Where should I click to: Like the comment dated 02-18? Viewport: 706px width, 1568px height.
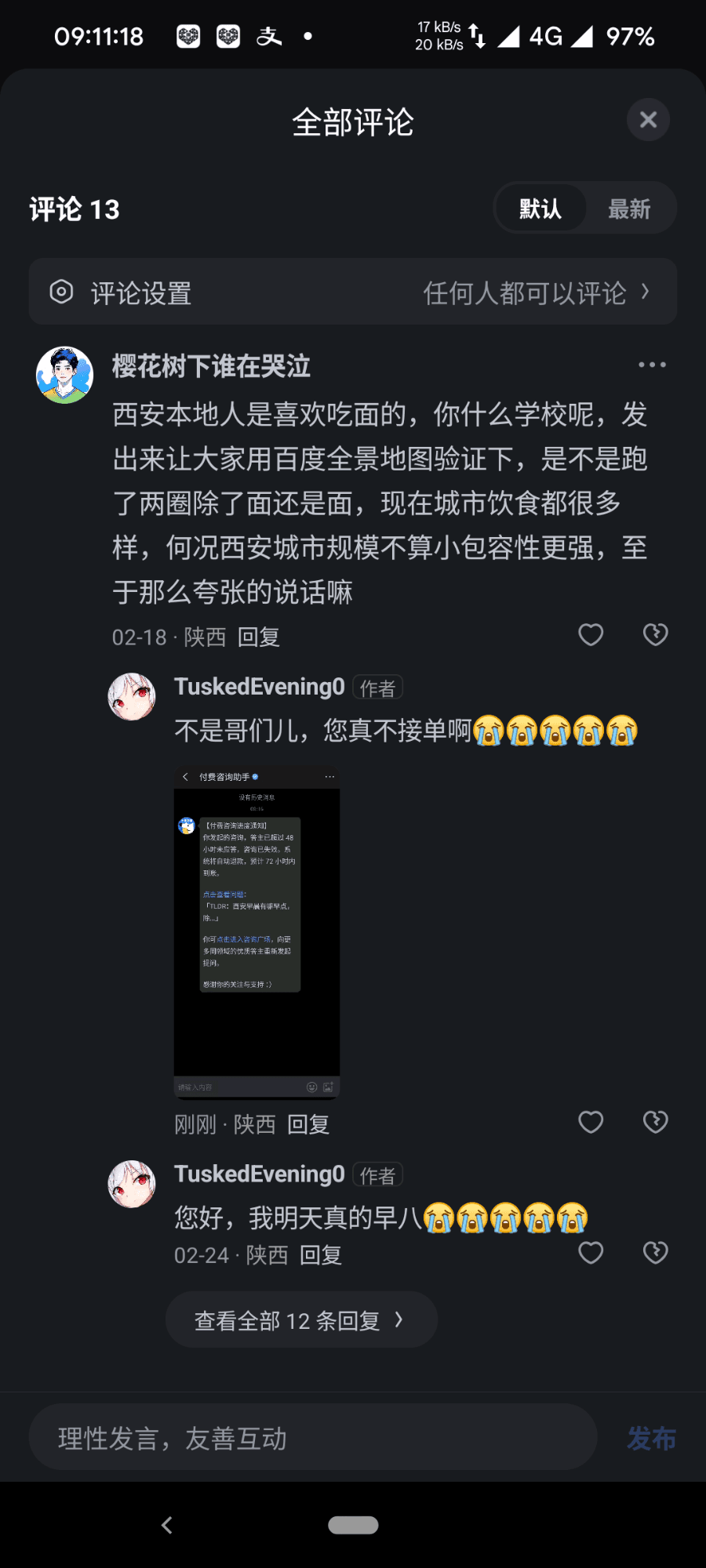click(591, 635)
